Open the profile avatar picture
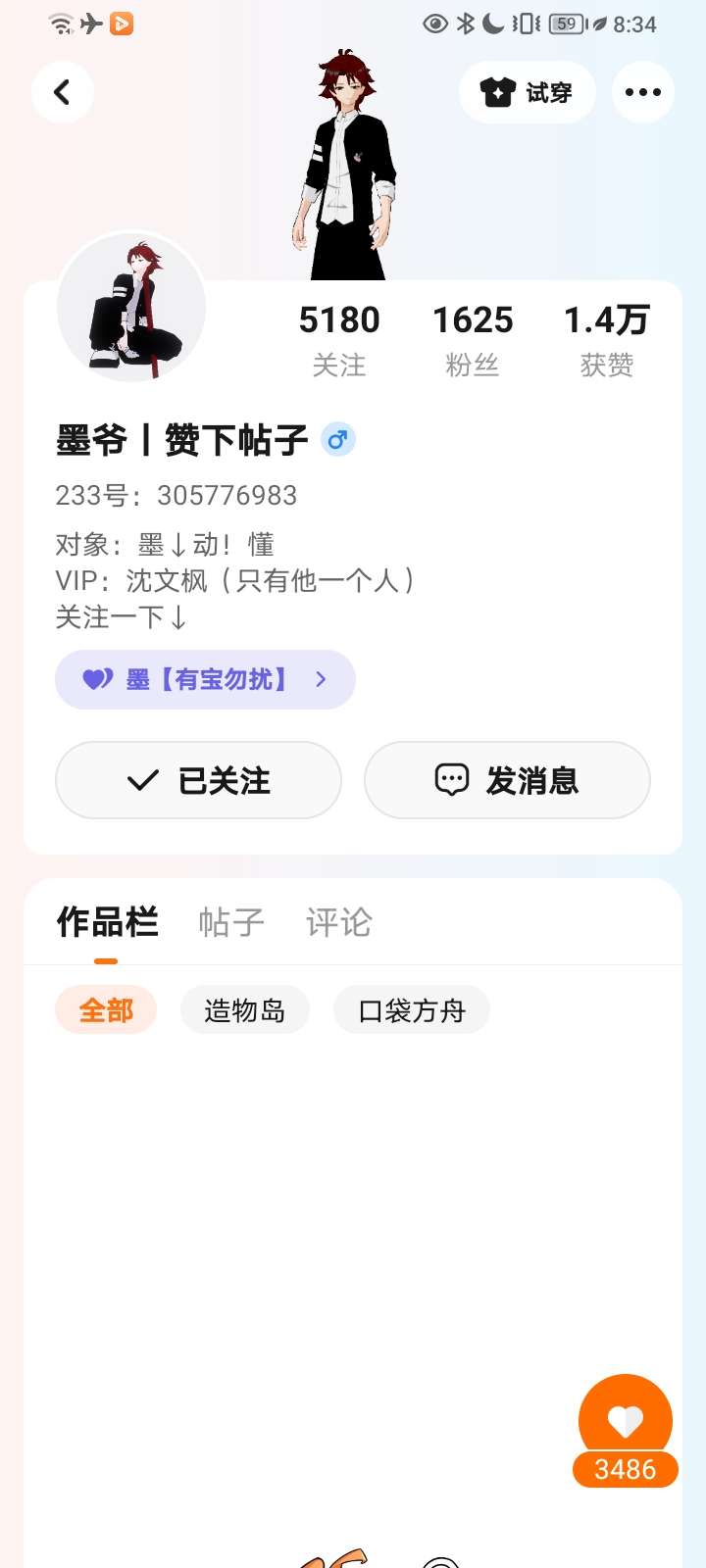The width and height of the screenshot is (706, 1568). coord(131,307)
